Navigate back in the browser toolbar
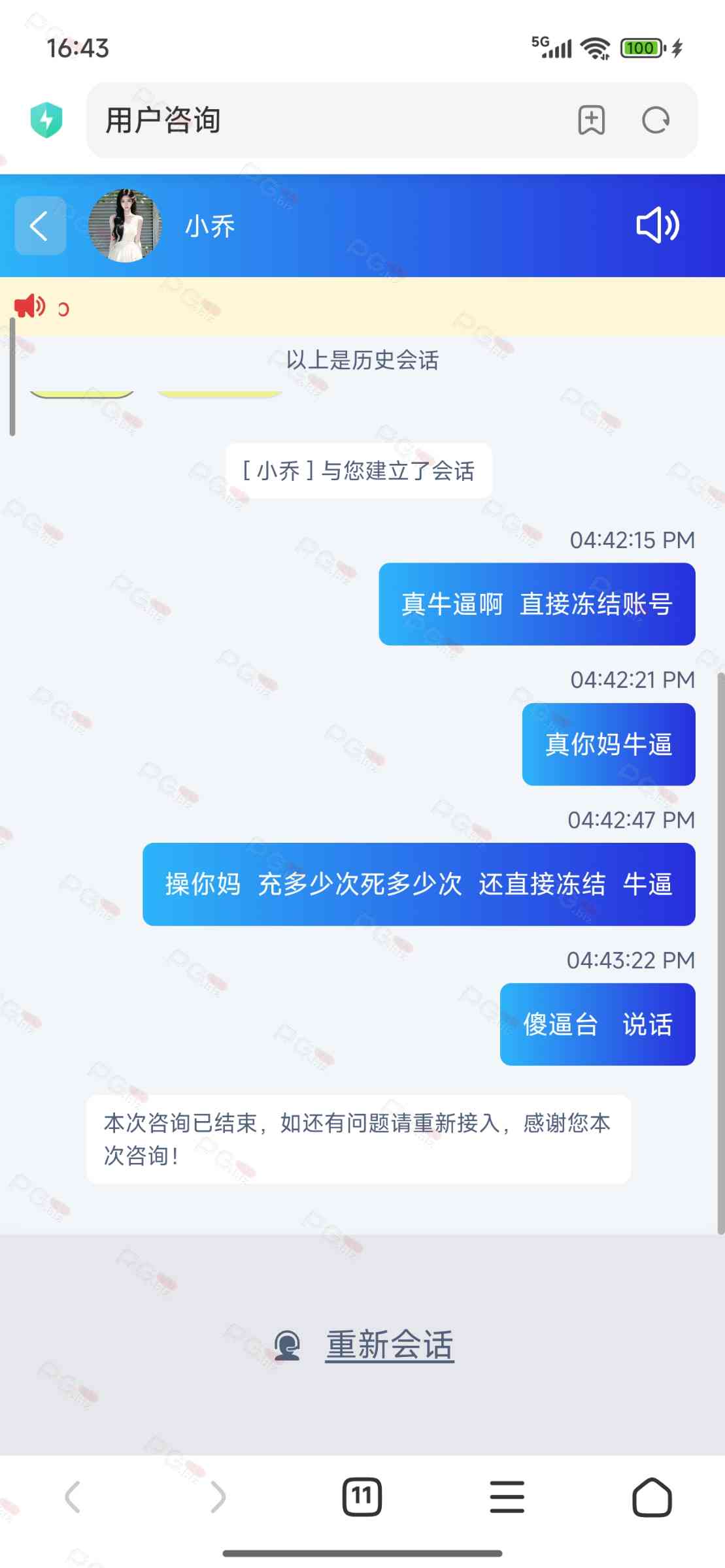725x1568 pixels. 73,1496
